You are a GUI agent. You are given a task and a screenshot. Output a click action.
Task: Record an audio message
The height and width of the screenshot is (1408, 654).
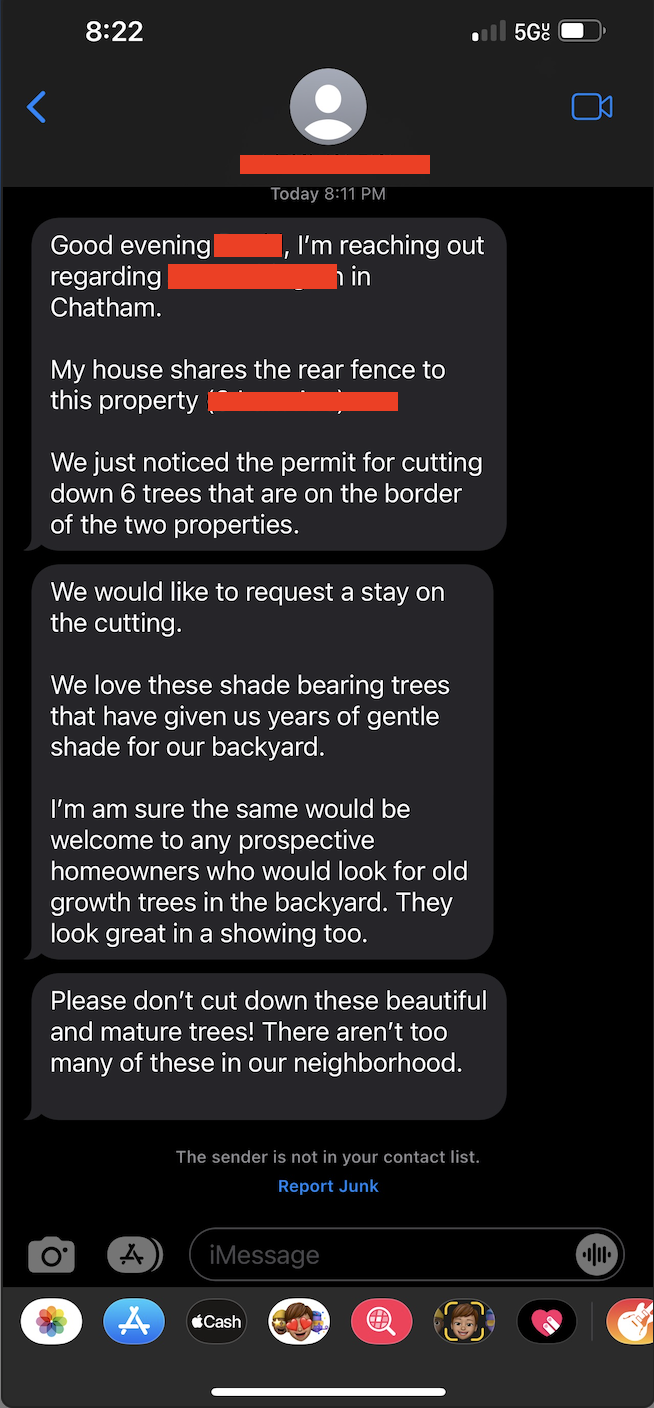599,1254
